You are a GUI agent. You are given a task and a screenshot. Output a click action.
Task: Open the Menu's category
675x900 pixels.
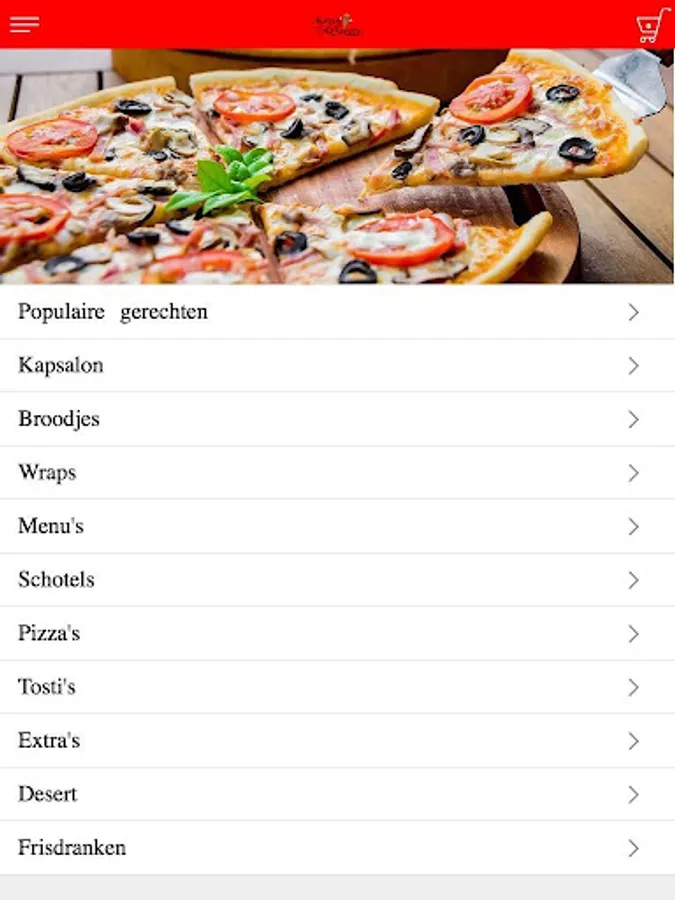point(338,526)
